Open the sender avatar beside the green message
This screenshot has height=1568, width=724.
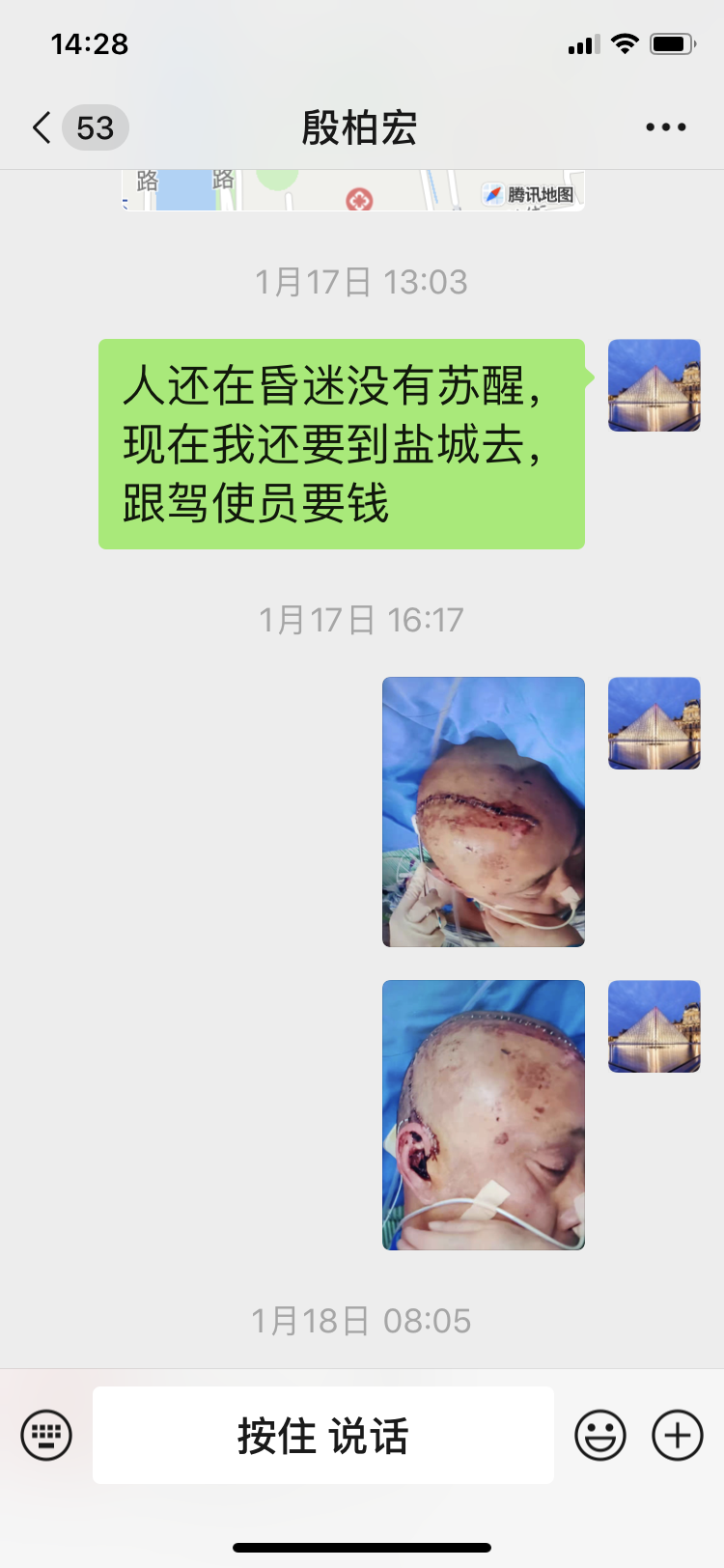654,385
